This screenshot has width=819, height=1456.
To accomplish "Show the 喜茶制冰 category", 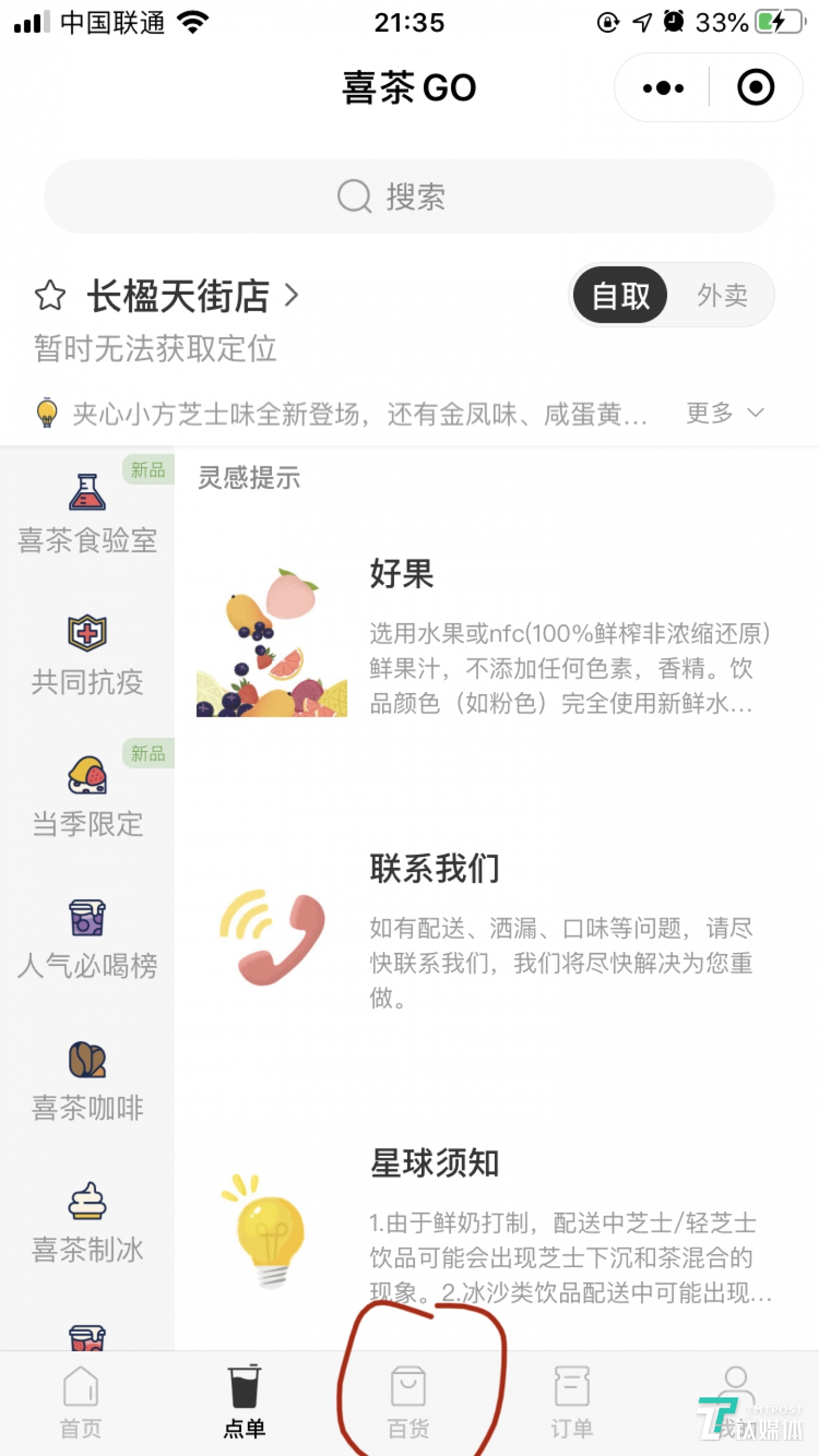I will 87,1223.
